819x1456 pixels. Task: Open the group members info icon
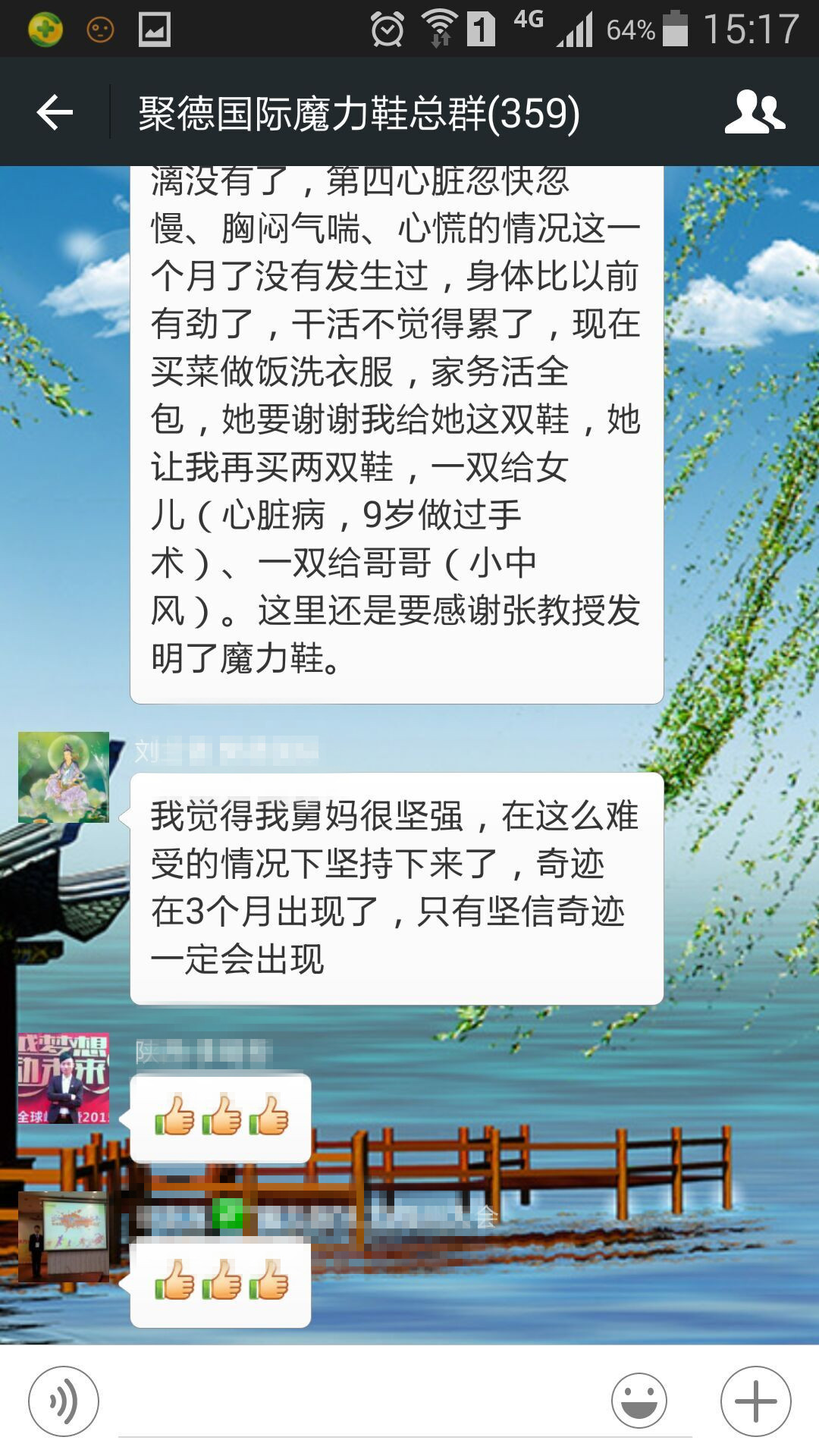[754, 113]
